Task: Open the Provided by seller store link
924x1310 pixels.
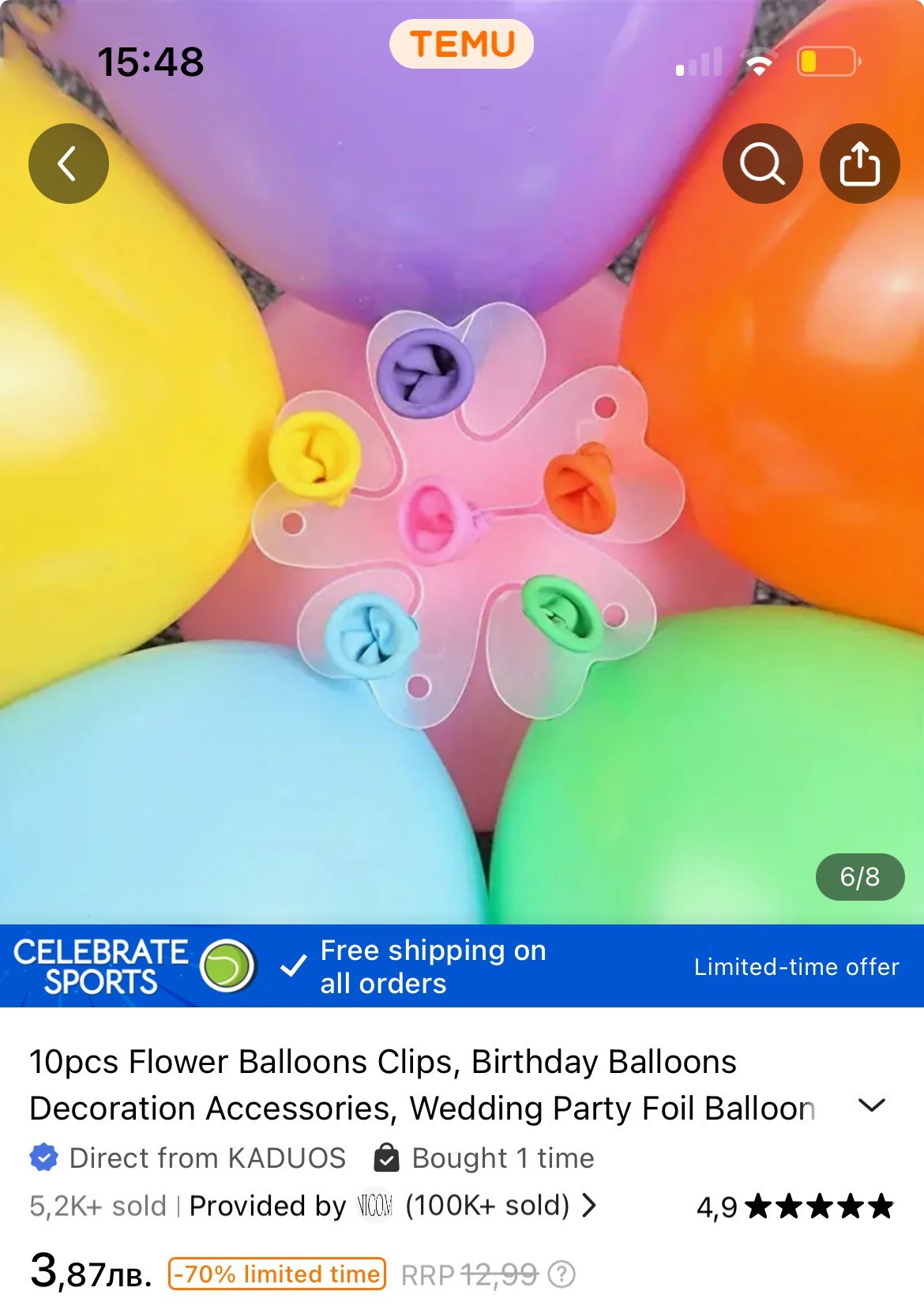Action: (393, 1206)
